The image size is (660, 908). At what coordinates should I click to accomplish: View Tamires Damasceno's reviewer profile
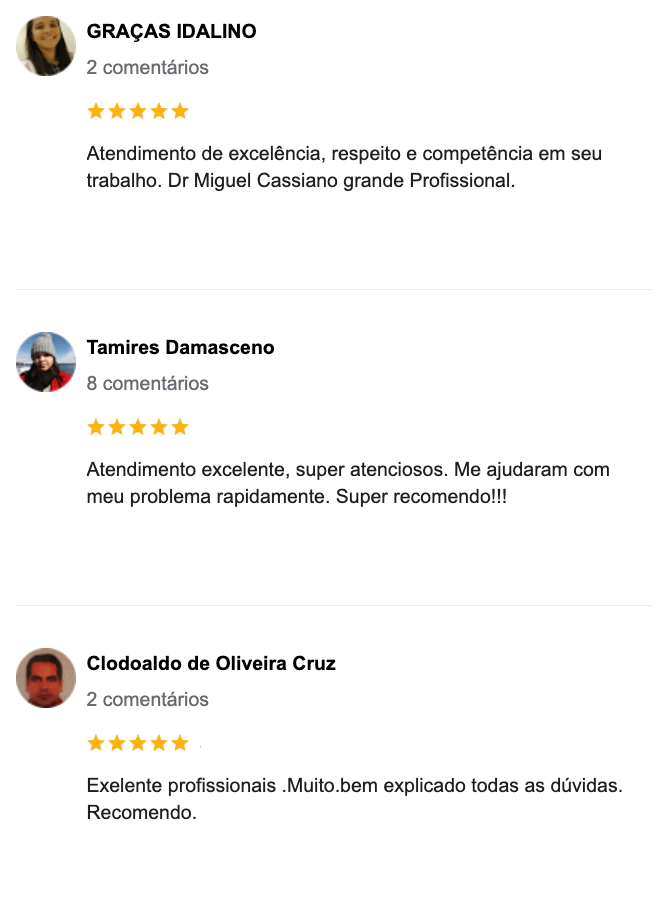click(x=180, y=348)
